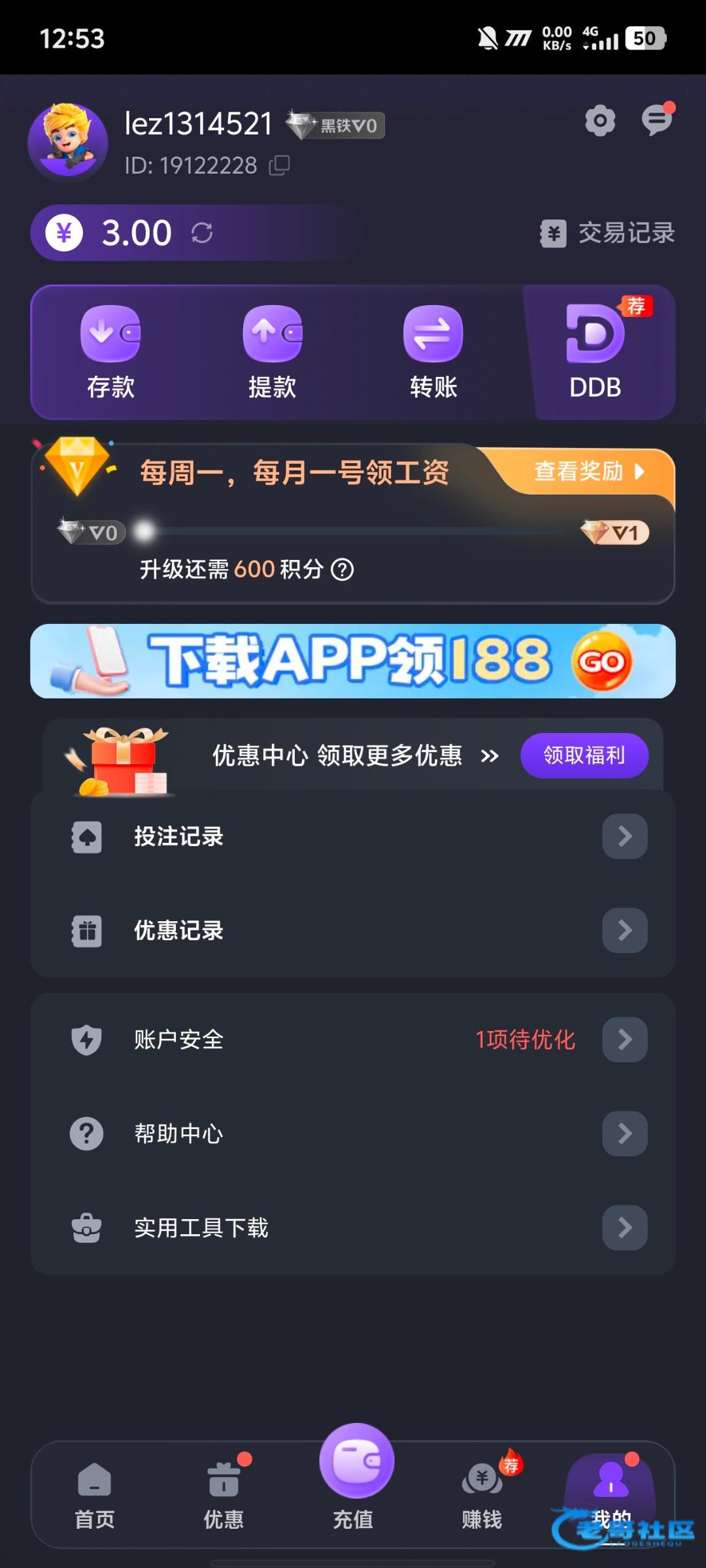The height and width of the screenshot is (1568, 706).
Task: Open 帮助中心 help center
Action: click(353, 1134)
